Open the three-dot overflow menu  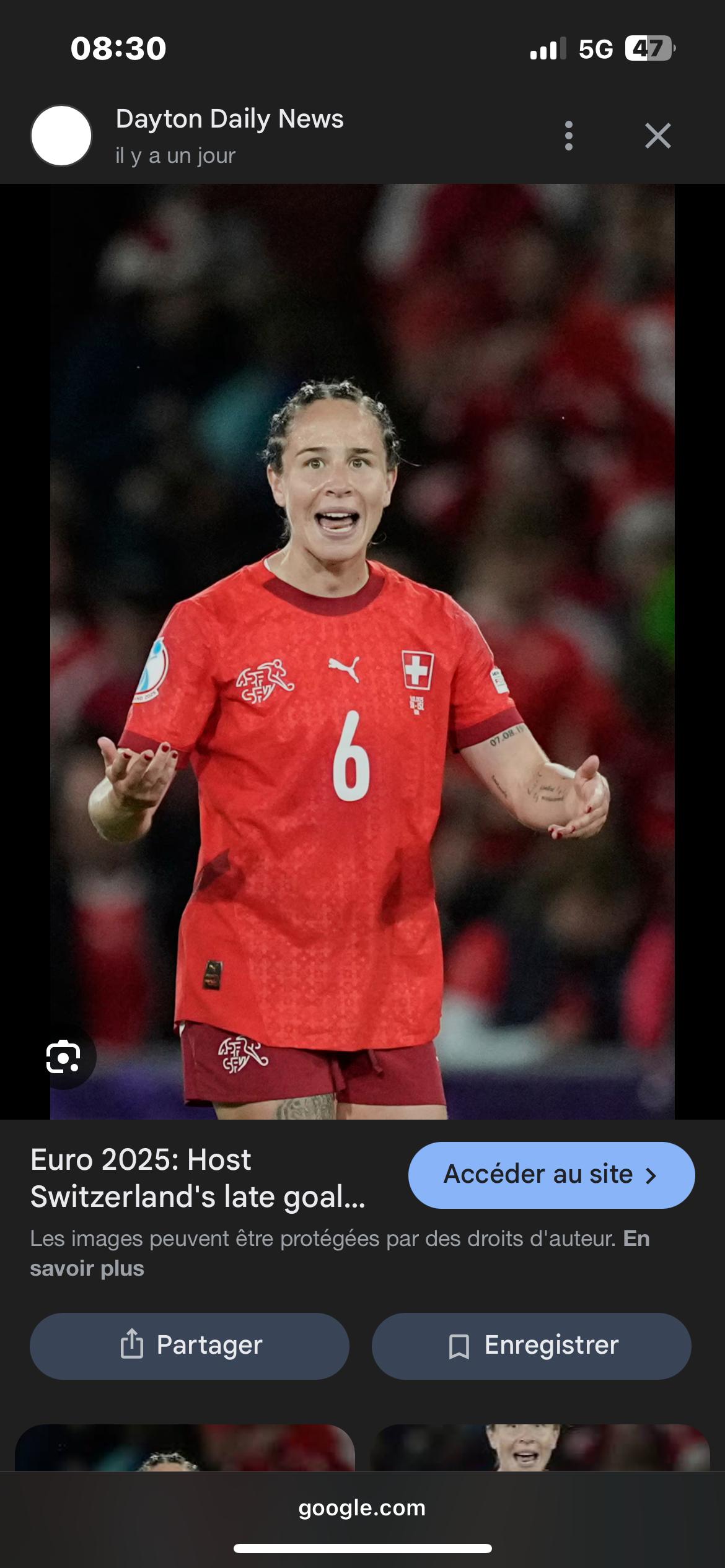click(x=568, y=136)
